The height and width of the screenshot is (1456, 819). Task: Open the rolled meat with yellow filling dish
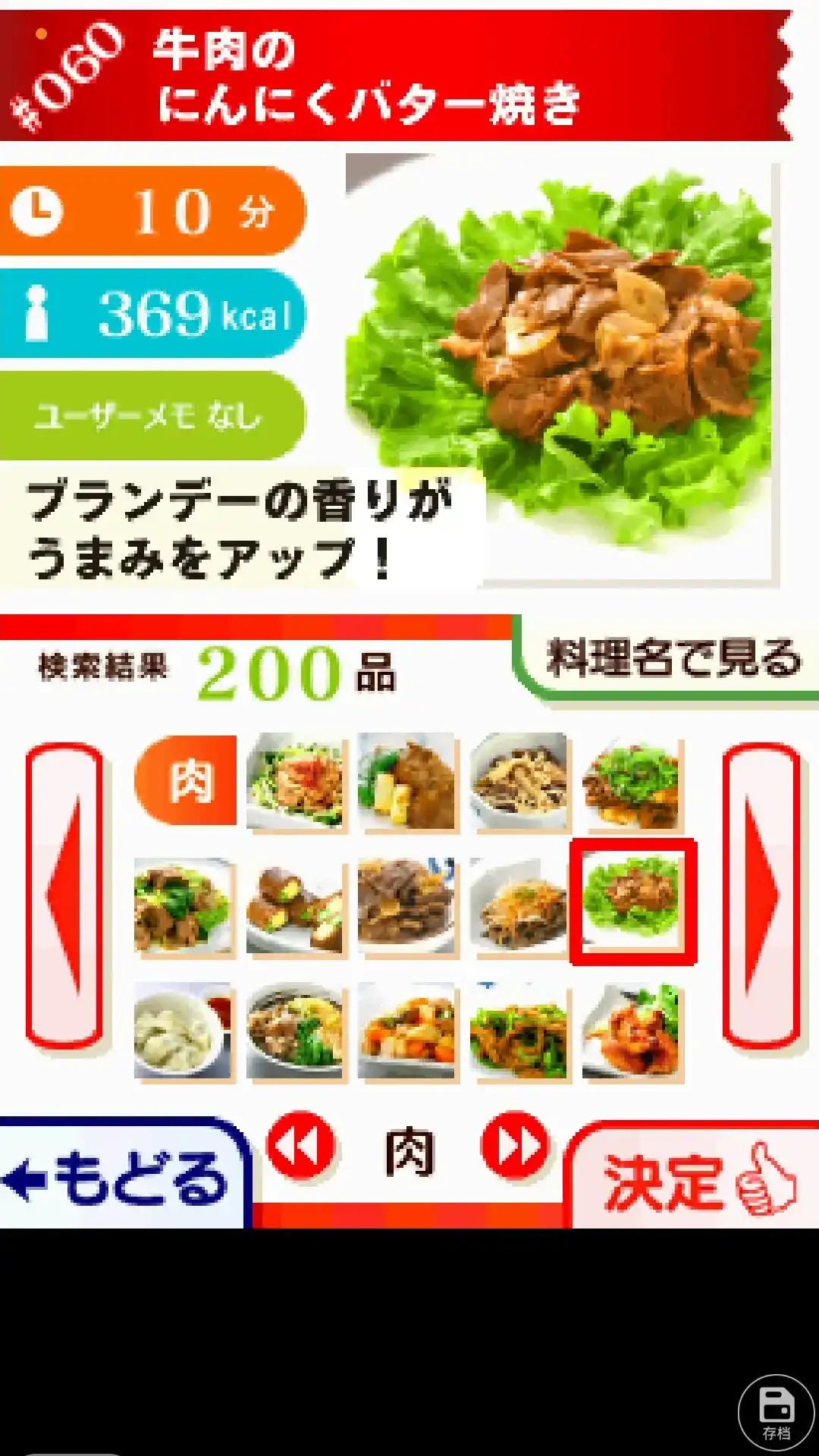pyautogui.click(x=295, y=907)
